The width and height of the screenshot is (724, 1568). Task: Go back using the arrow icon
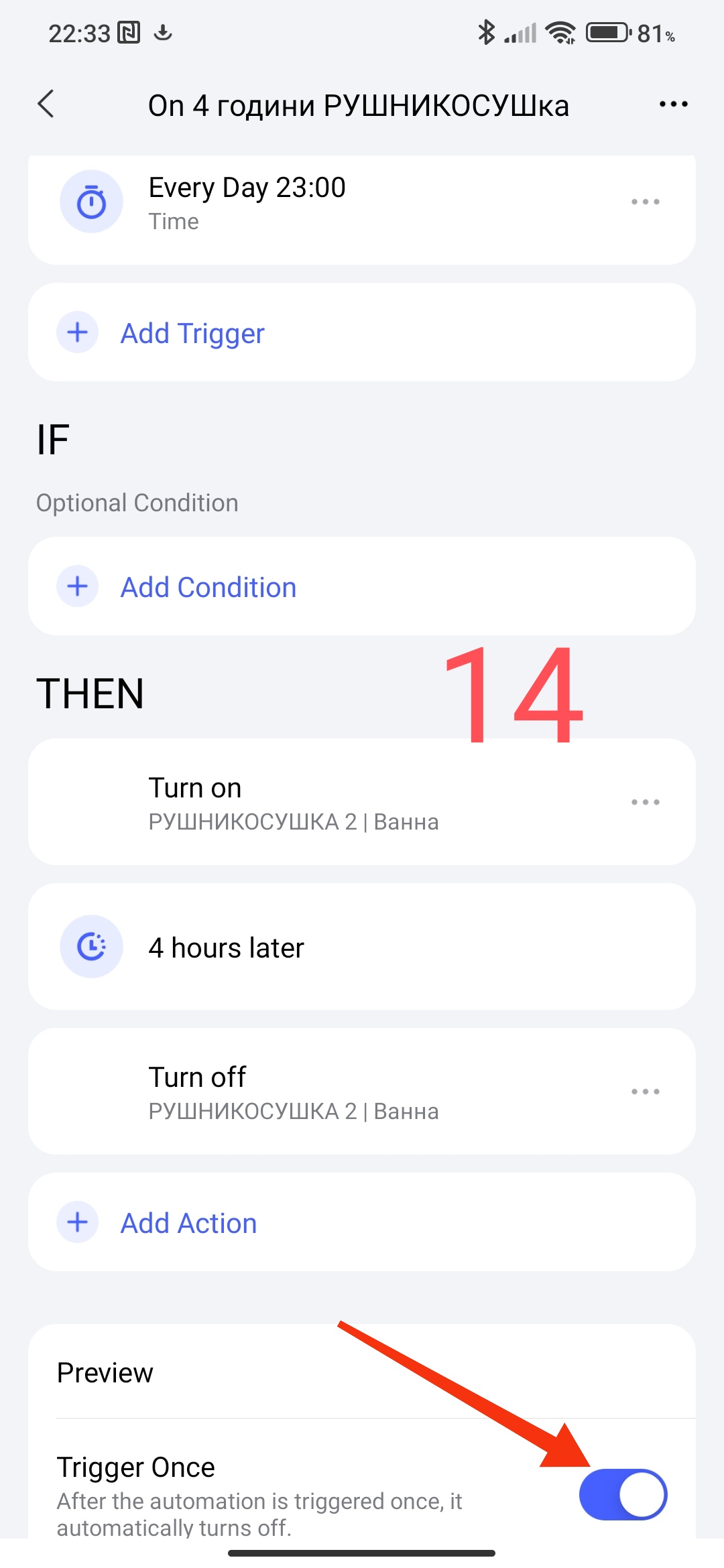point(46,105)
